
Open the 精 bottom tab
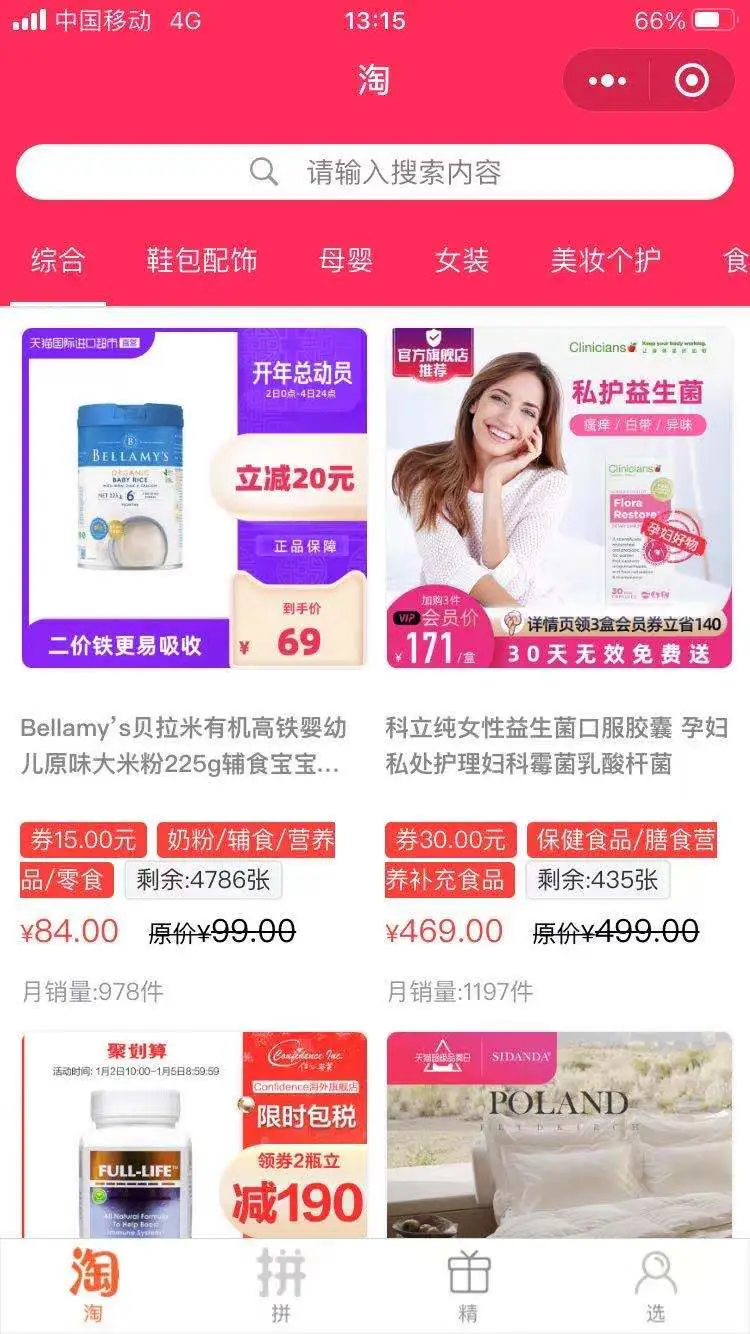pyautogui.click(x=468, y=1286)
